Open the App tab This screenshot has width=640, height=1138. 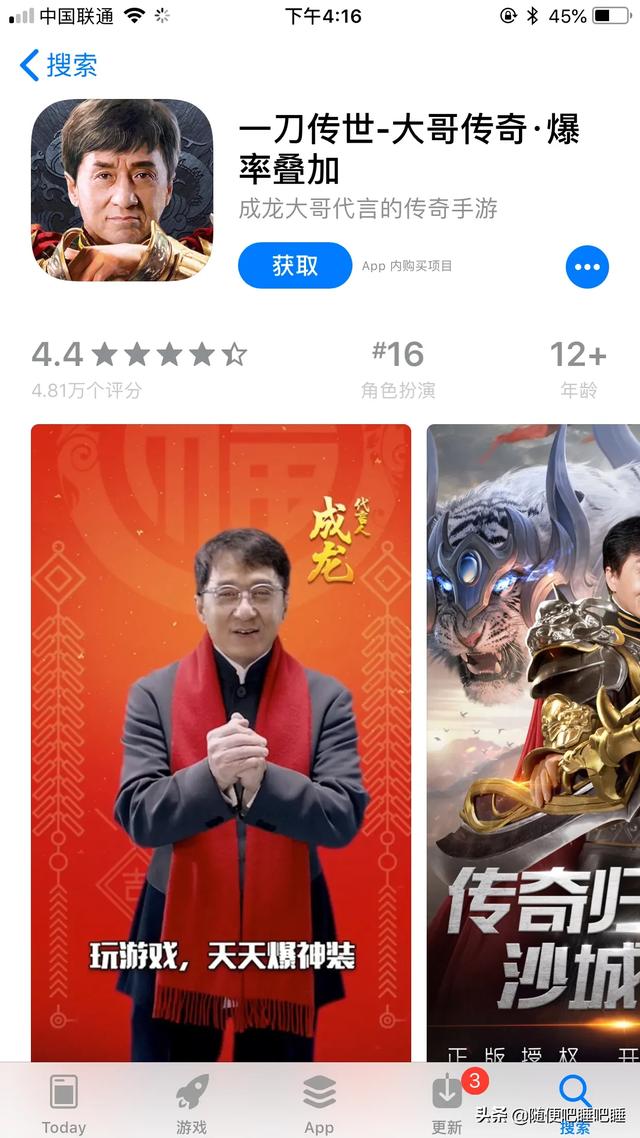tap(319, 1102)
